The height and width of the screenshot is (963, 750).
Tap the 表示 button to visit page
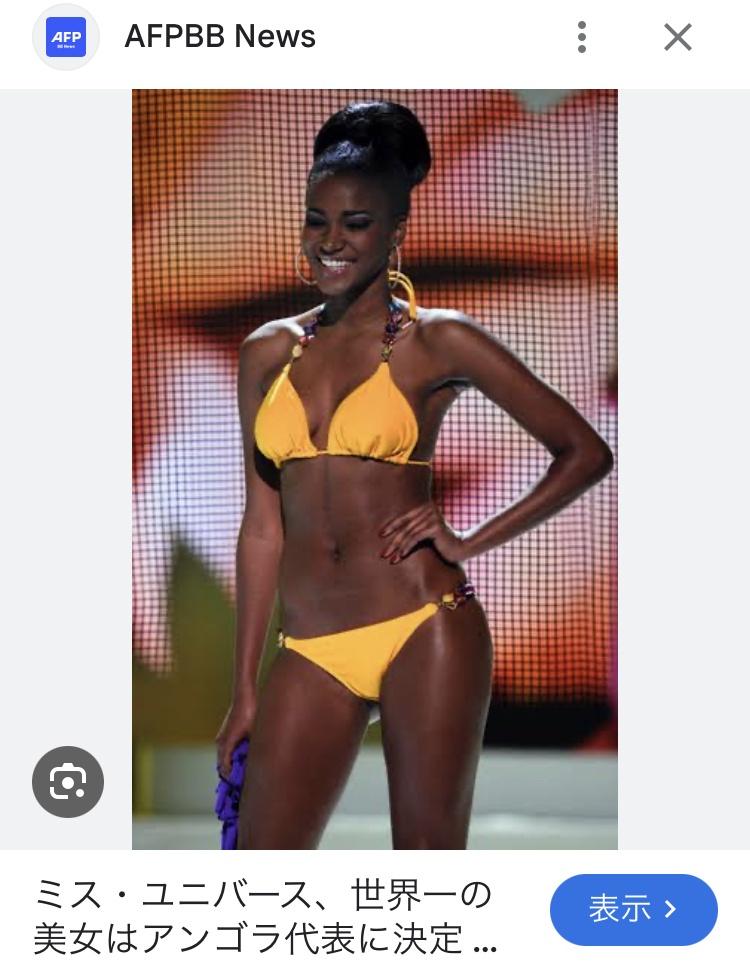pyautogui.click(x=633, y=909)
